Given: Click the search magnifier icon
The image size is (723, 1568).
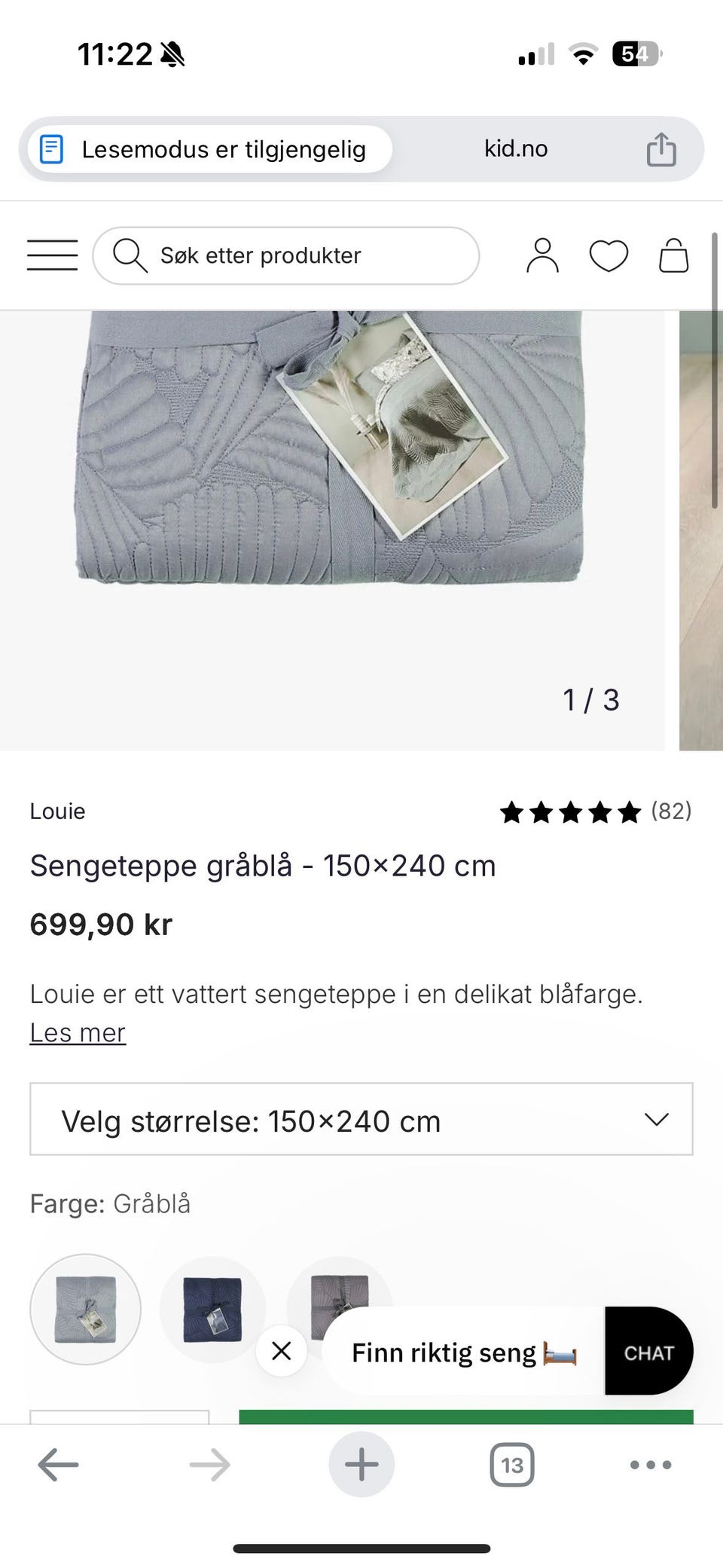Looking at the screenshot, I should (131, 255).
